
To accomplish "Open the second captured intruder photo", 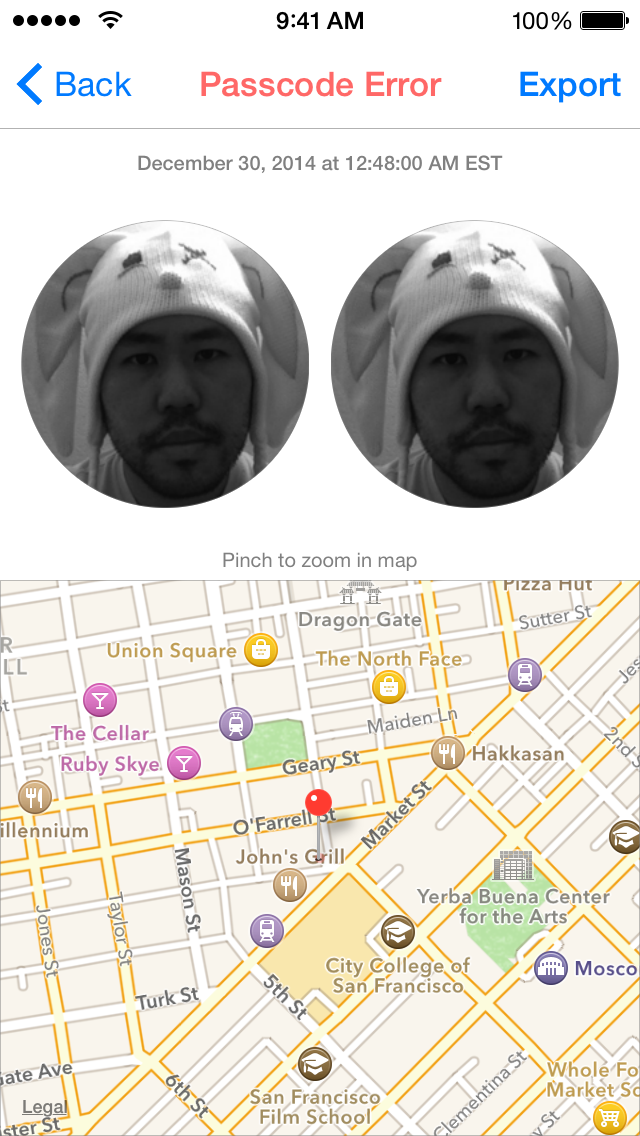I will pos(475,364).
